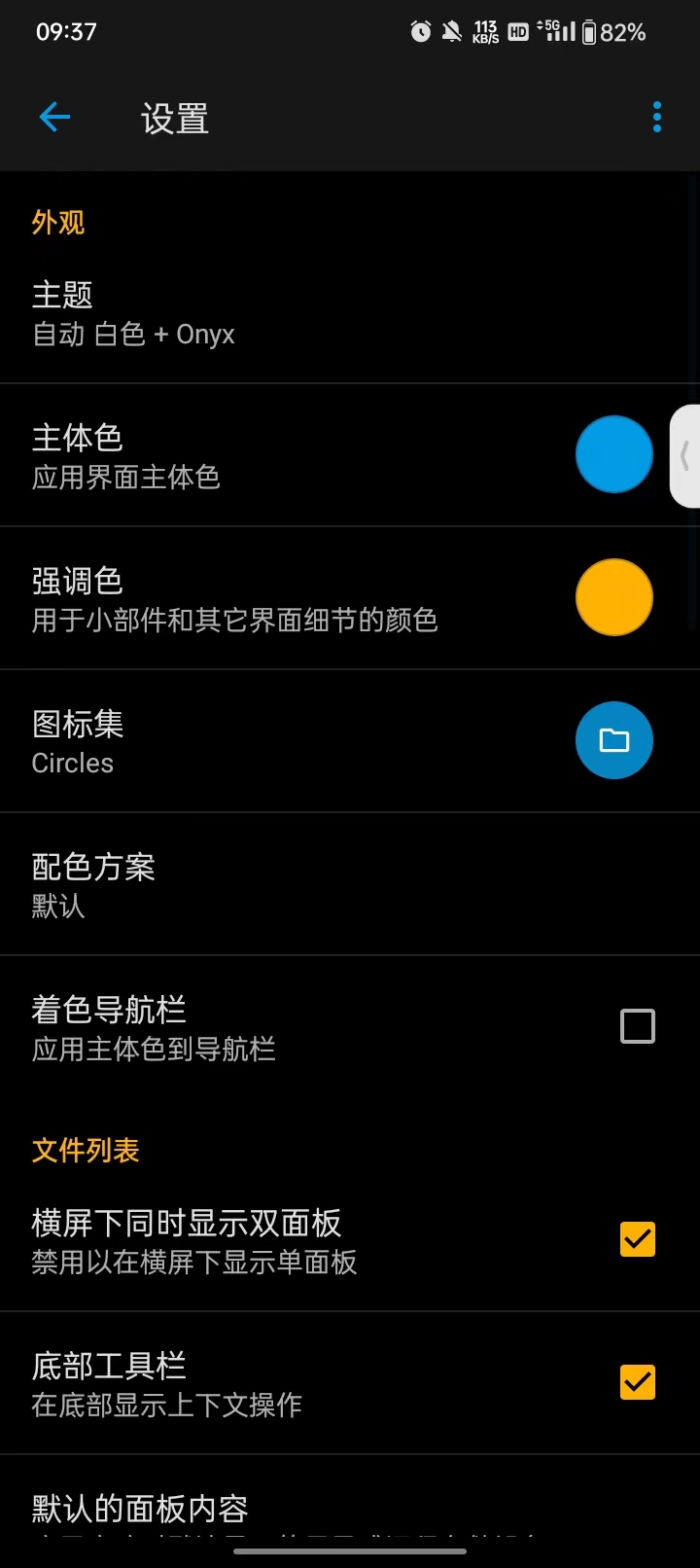Tap the HD indicator icon

tap(518, 32)
